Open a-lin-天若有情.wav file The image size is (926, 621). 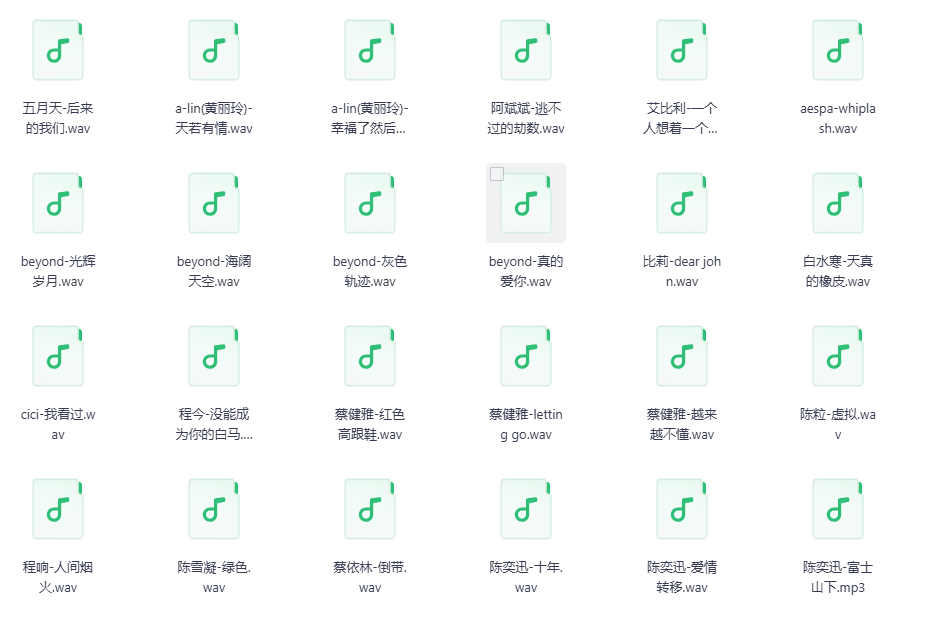214,50
